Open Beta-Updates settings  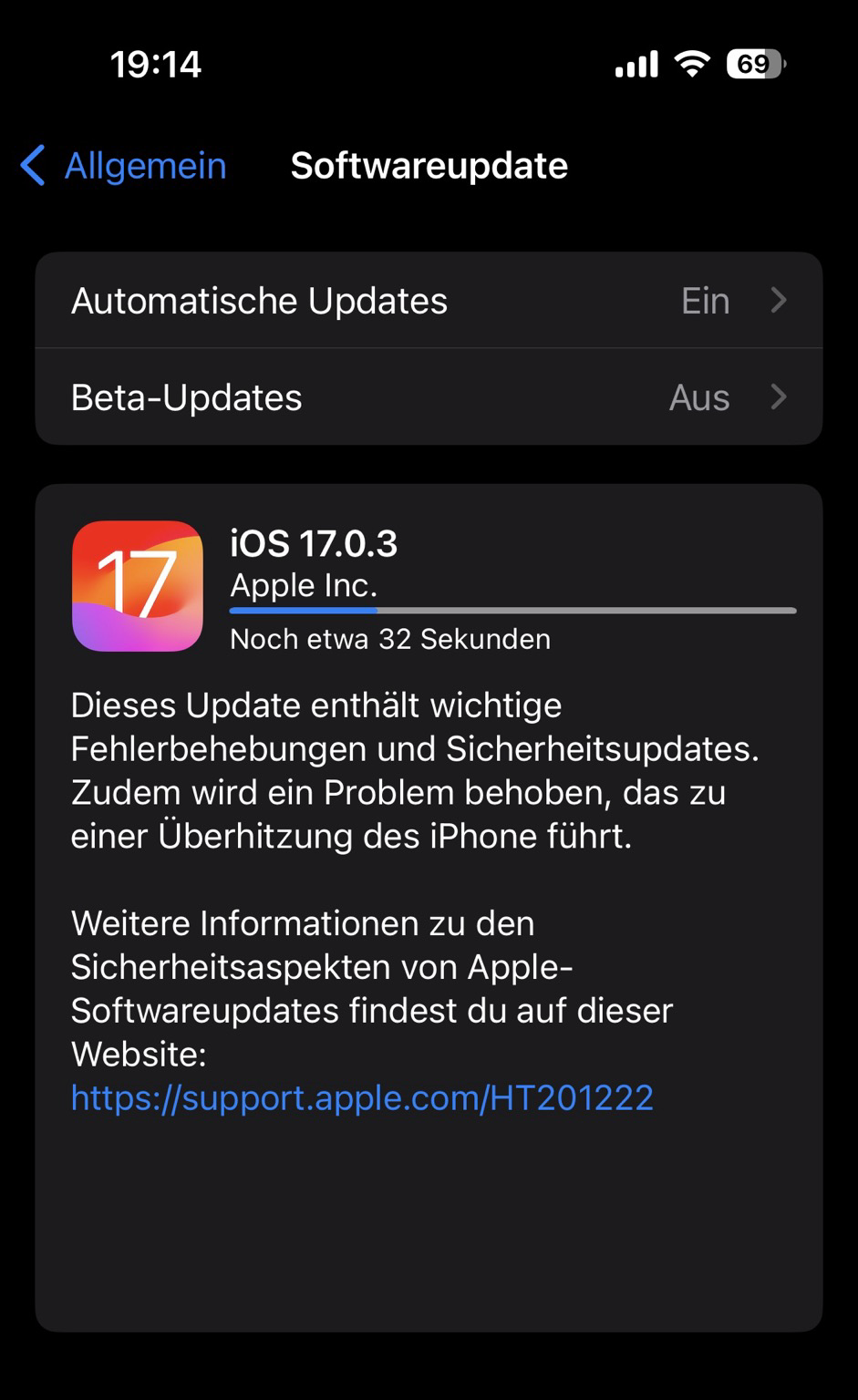coord(429,397)
